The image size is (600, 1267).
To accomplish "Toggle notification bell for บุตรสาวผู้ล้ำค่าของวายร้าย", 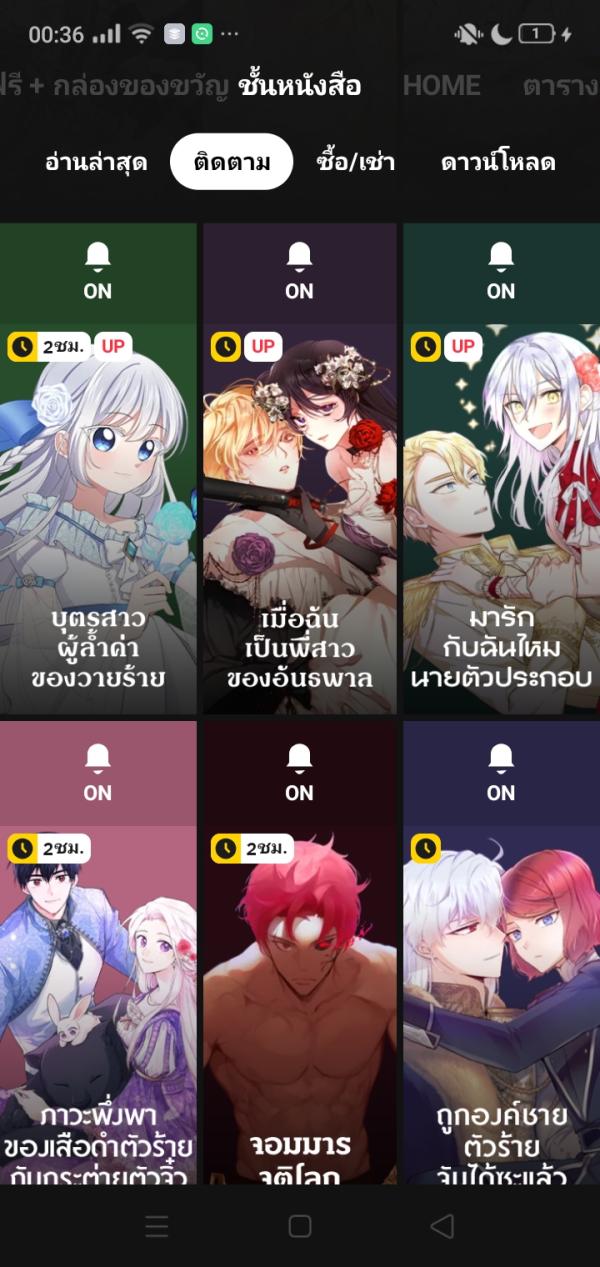I will 98,271.
